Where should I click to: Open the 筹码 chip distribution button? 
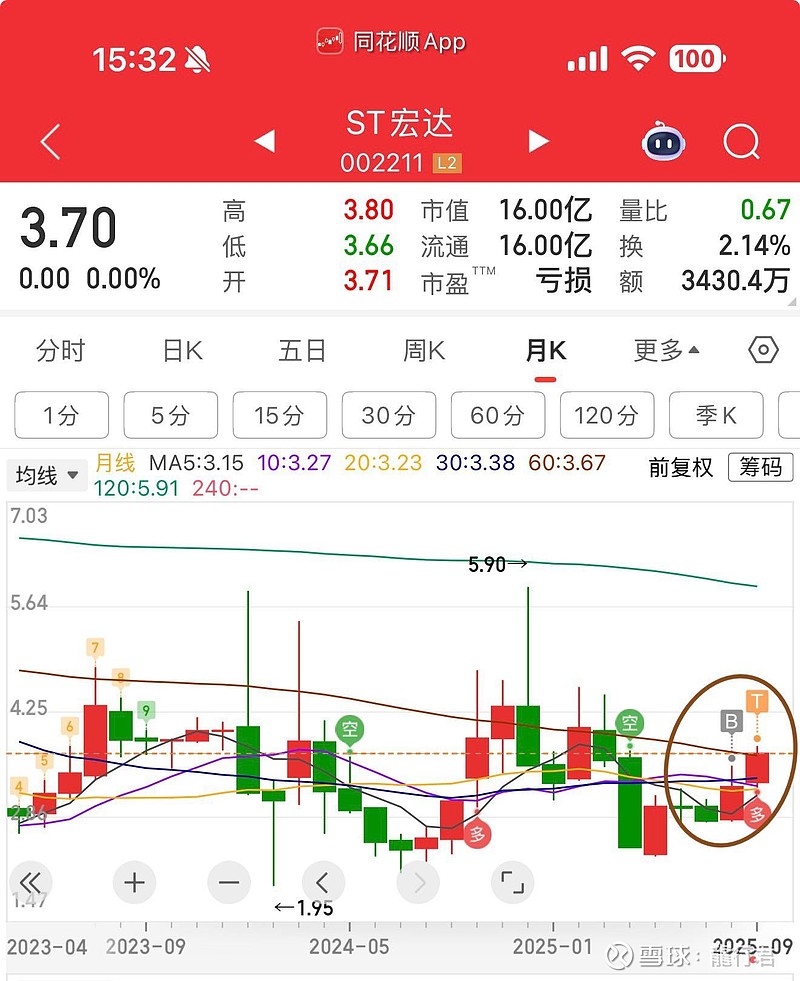(x=761, y=467)
